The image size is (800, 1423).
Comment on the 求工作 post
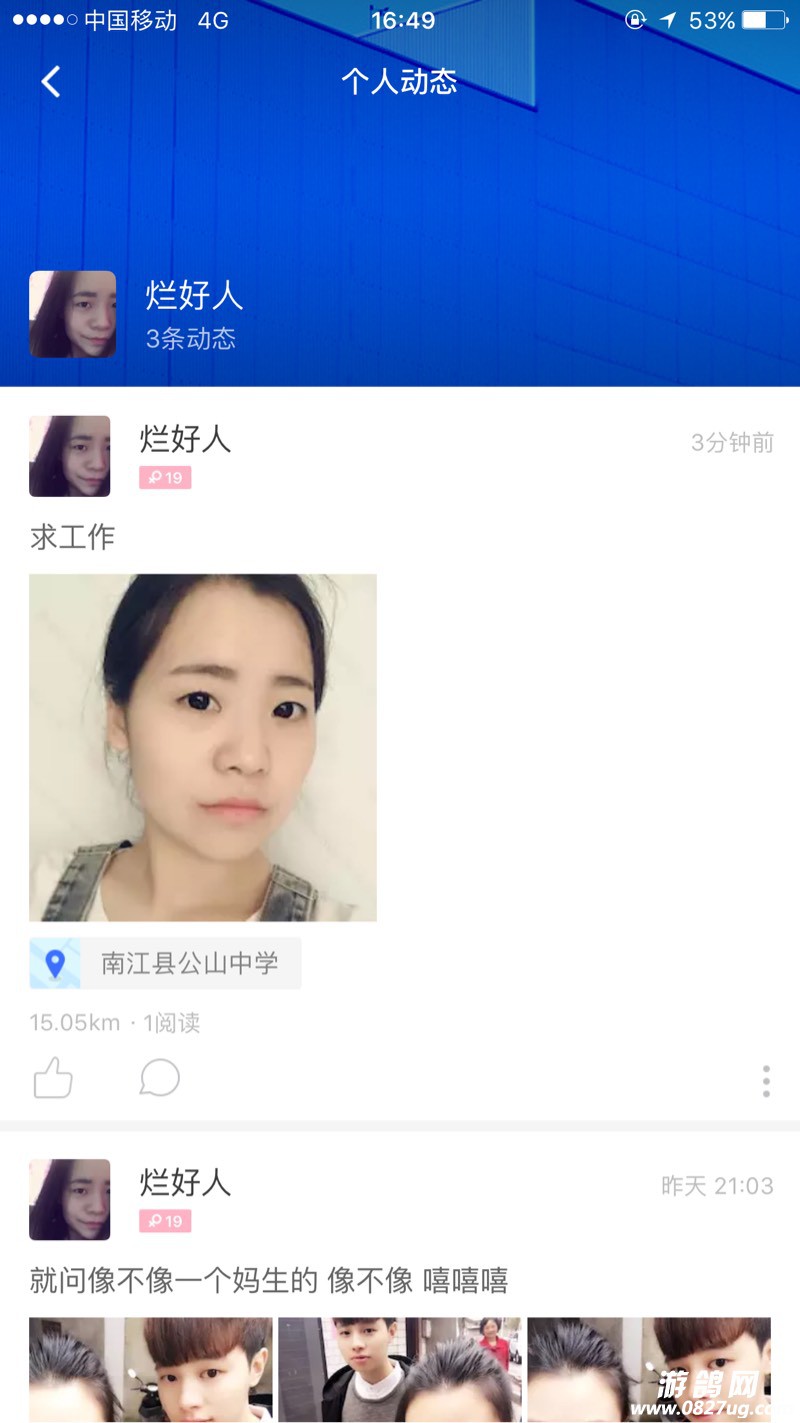tap(159, 1078)
